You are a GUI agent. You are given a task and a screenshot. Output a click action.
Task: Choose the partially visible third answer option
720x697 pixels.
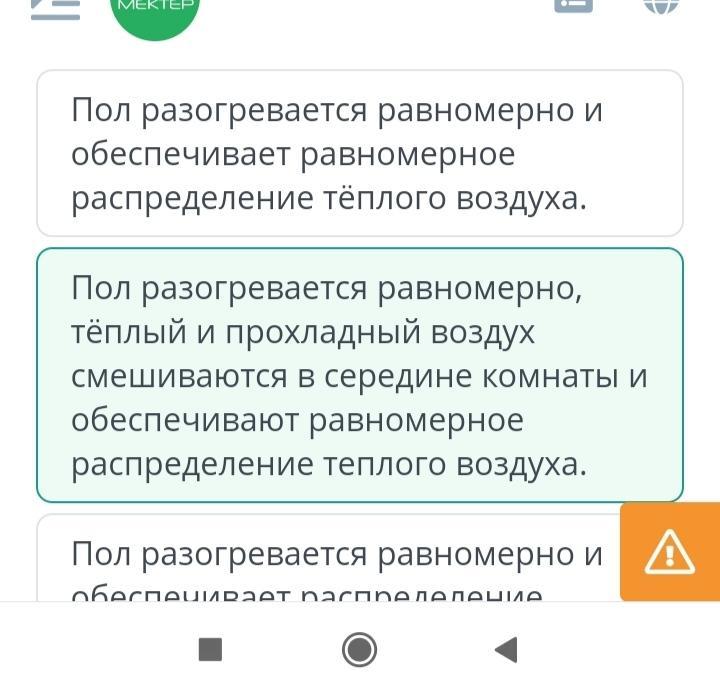328,557
